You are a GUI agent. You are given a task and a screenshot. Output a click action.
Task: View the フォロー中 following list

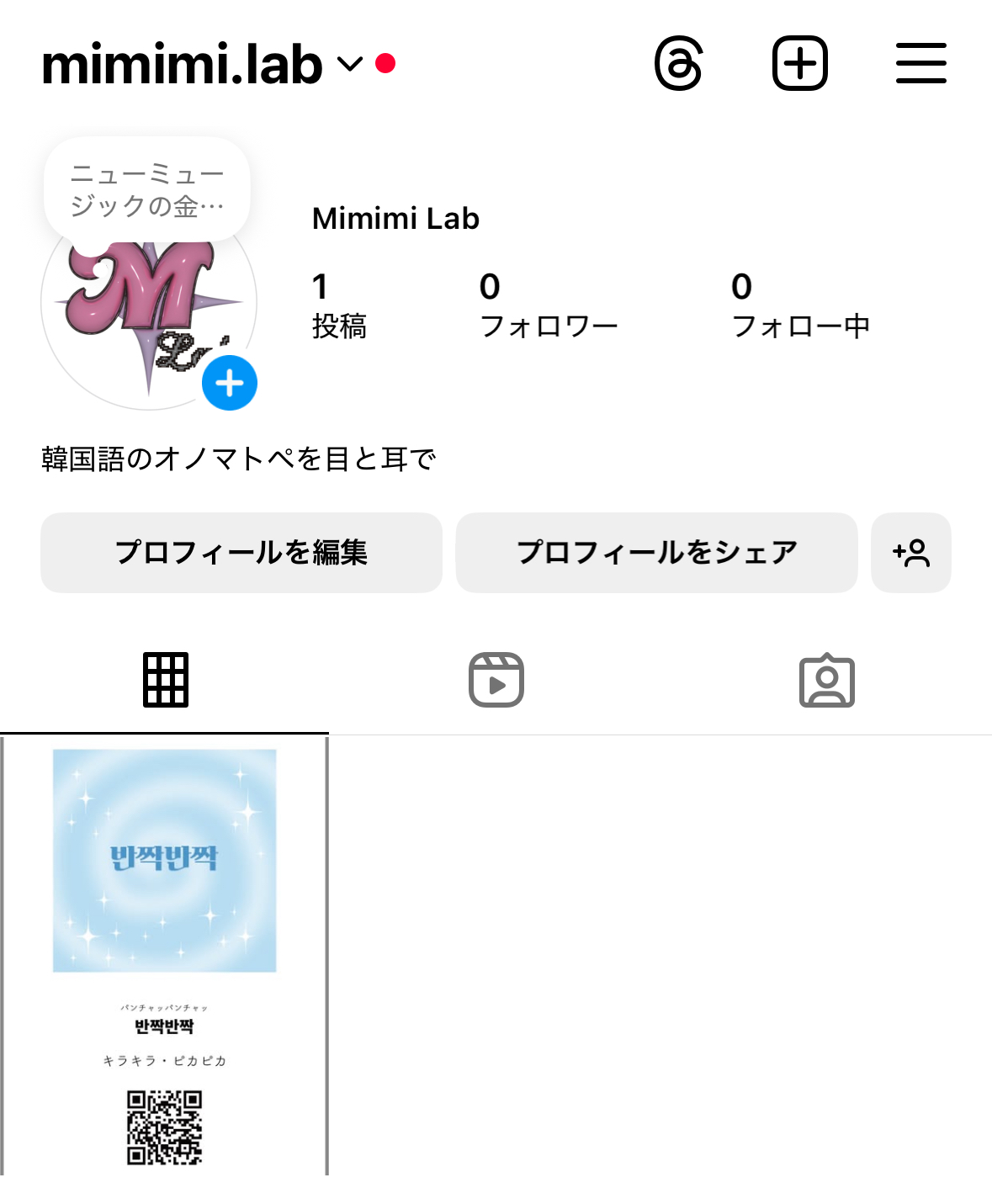800,305
